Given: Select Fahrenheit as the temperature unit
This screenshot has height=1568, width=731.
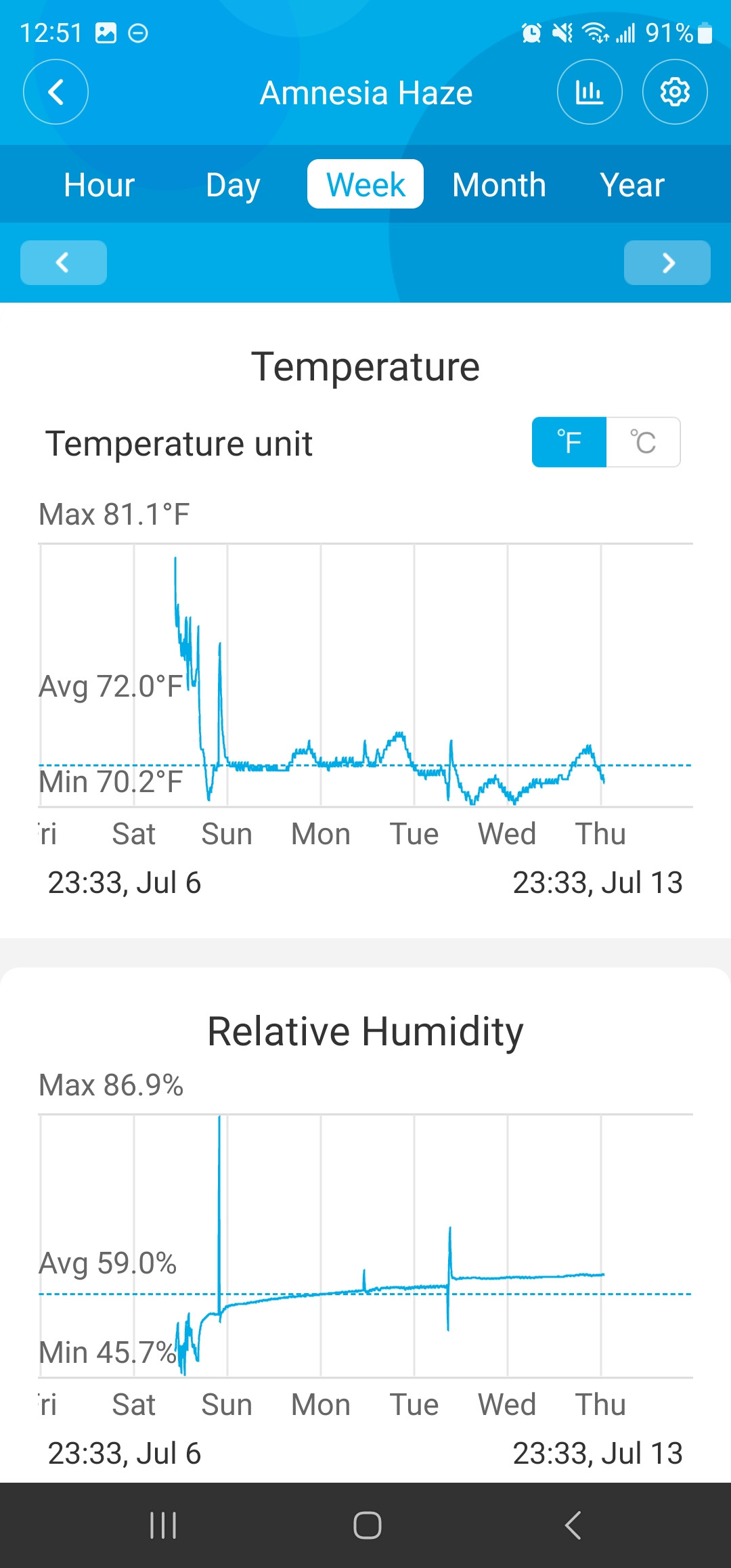Looking at the screenshot, I should click(x=569, y=442).
